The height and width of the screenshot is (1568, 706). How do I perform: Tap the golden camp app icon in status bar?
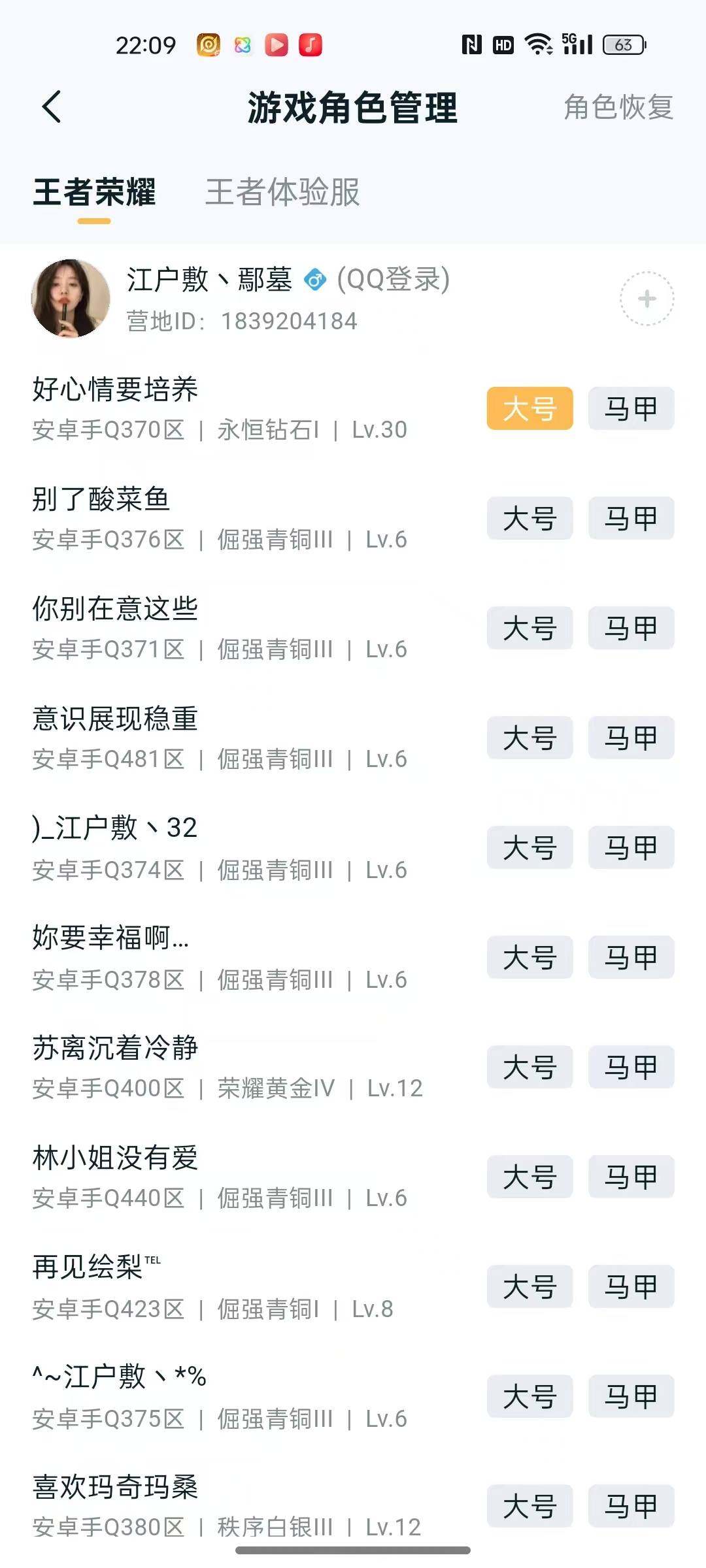tap(207, 43)
